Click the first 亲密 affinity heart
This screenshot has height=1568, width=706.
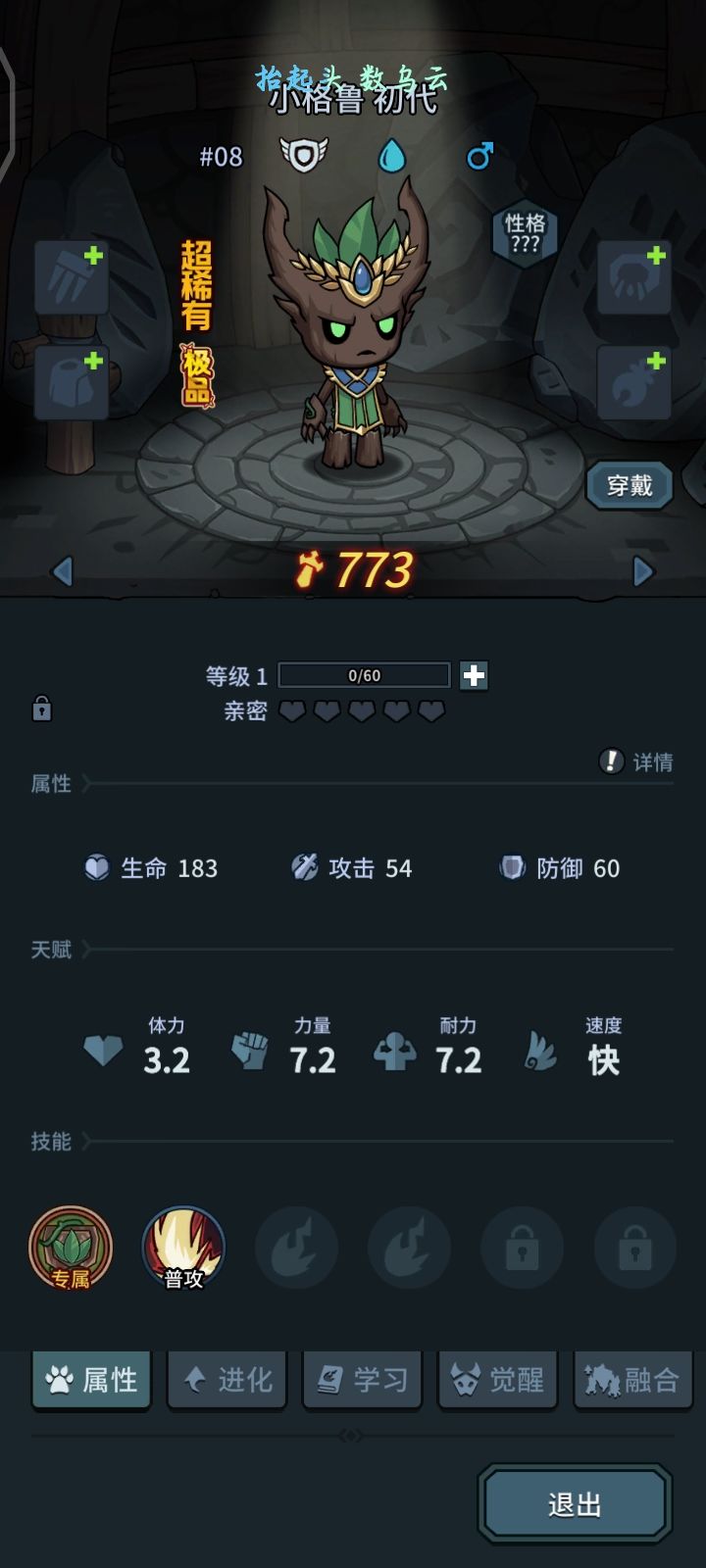click(291, 711)
